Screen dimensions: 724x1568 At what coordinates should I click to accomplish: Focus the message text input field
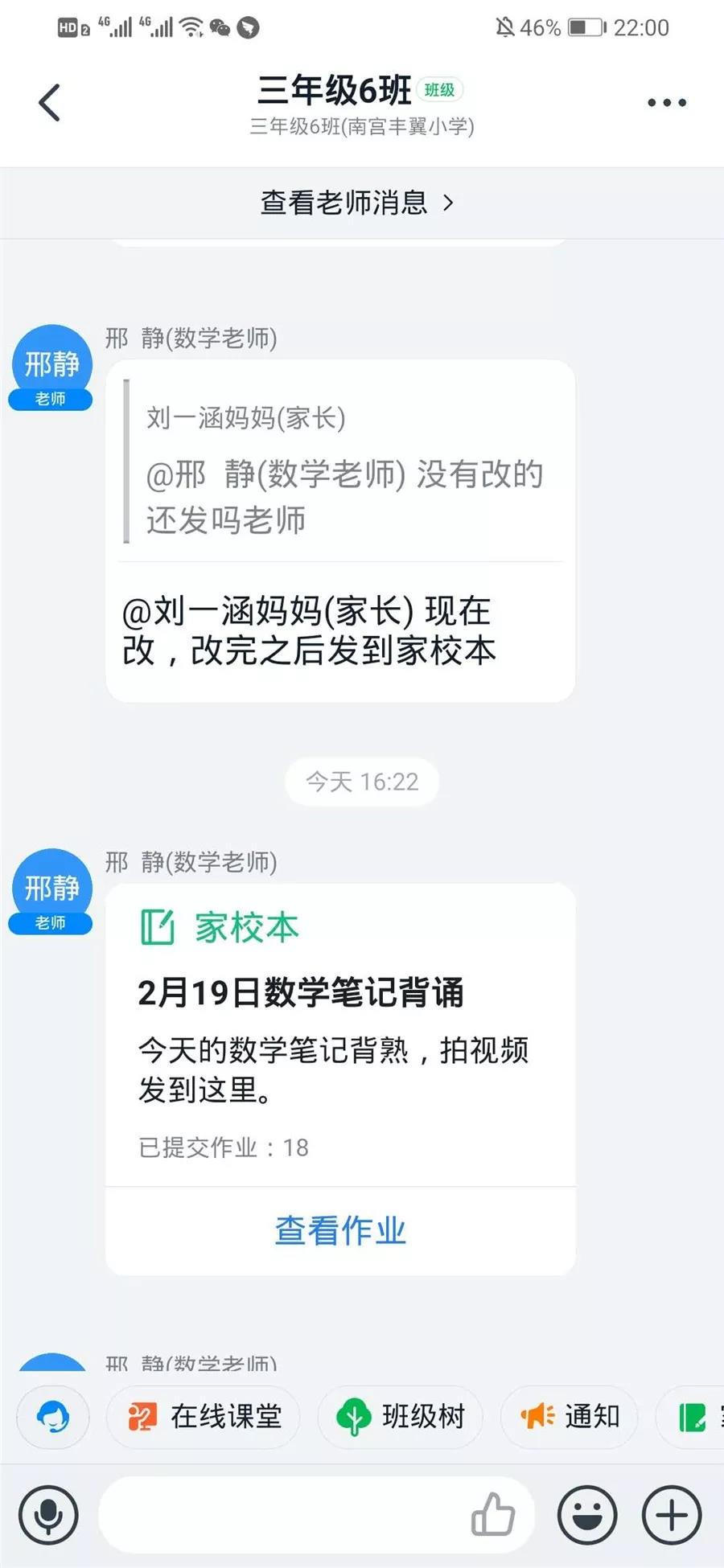point(282,1515)
